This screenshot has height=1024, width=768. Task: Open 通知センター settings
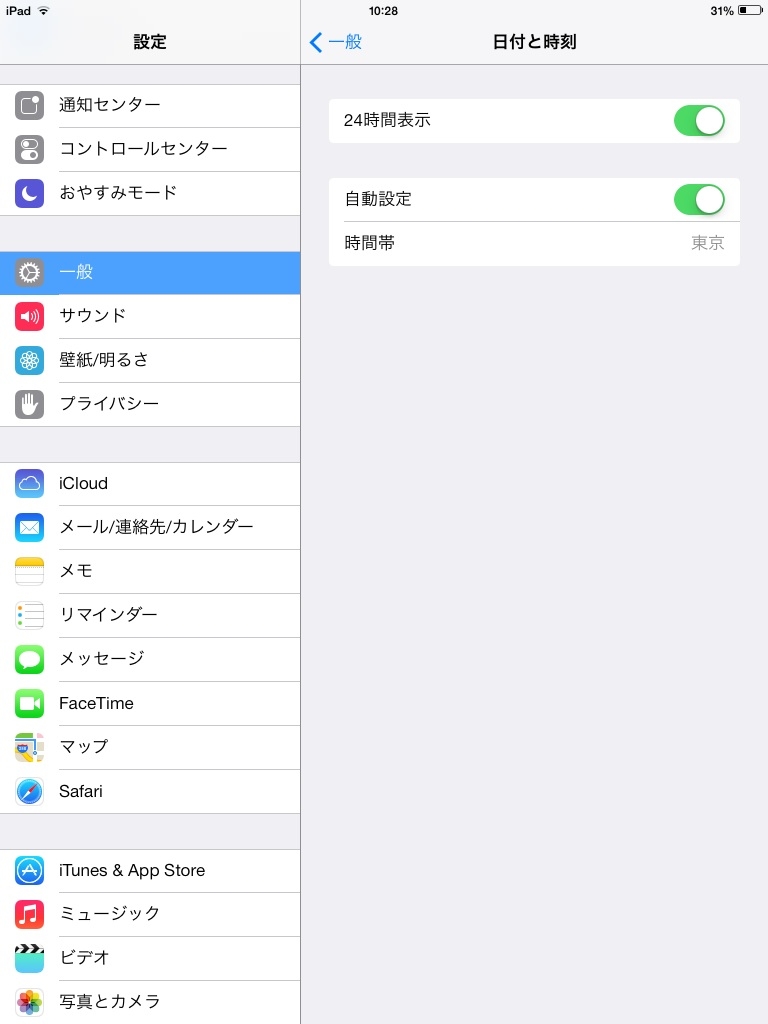coord(150,105)
